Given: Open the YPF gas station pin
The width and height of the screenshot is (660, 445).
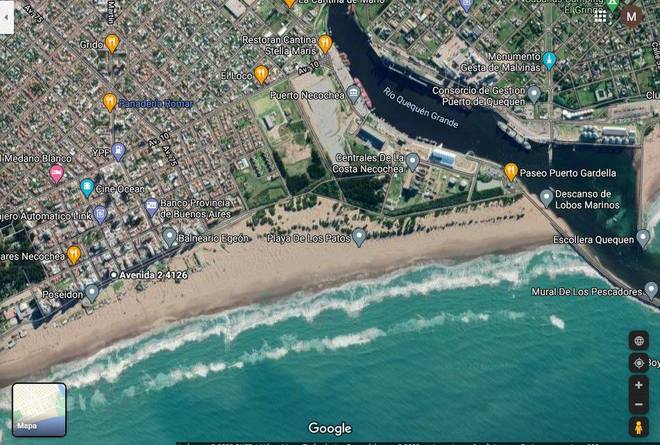Looking at the screenshot, I should pos(119,152).
